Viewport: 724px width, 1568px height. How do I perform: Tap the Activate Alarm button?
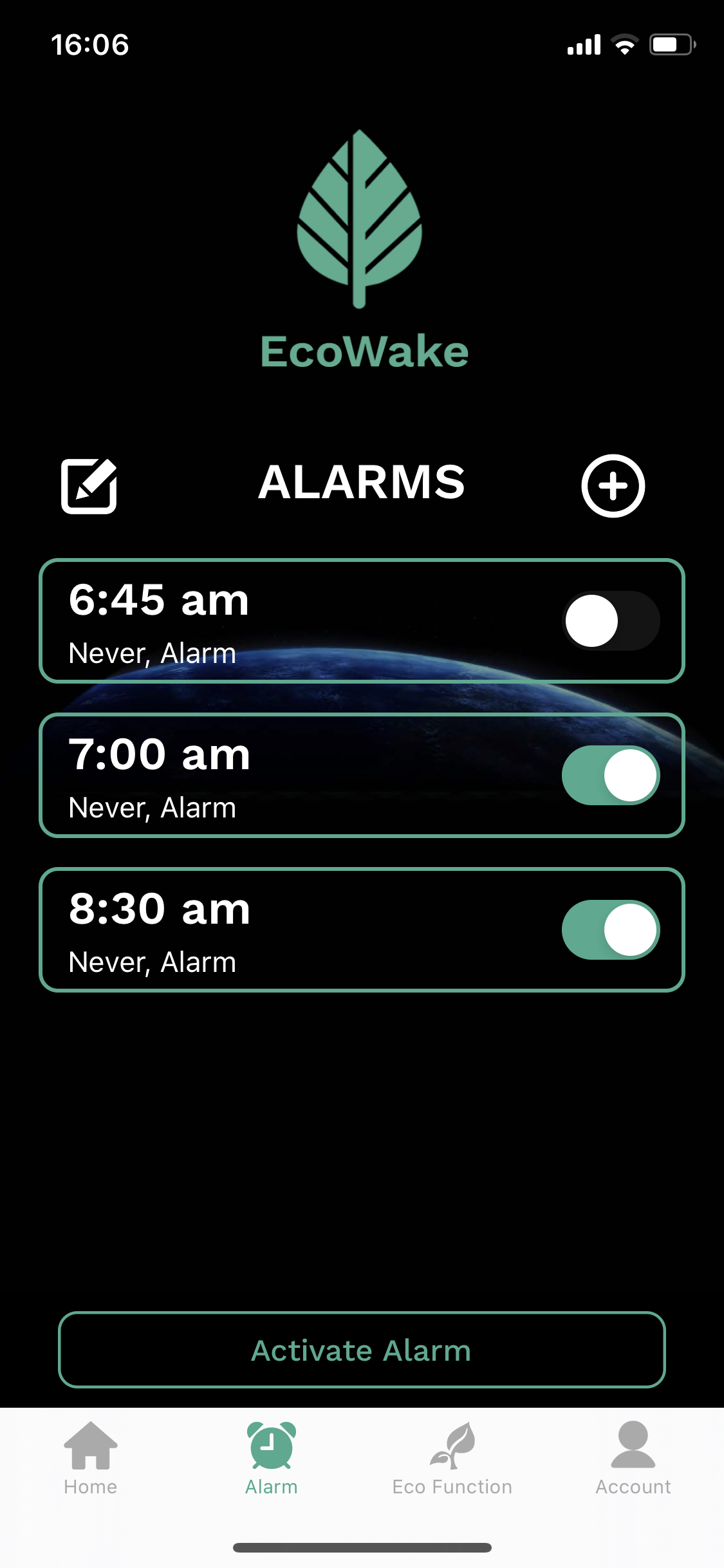click(362, 1350)
